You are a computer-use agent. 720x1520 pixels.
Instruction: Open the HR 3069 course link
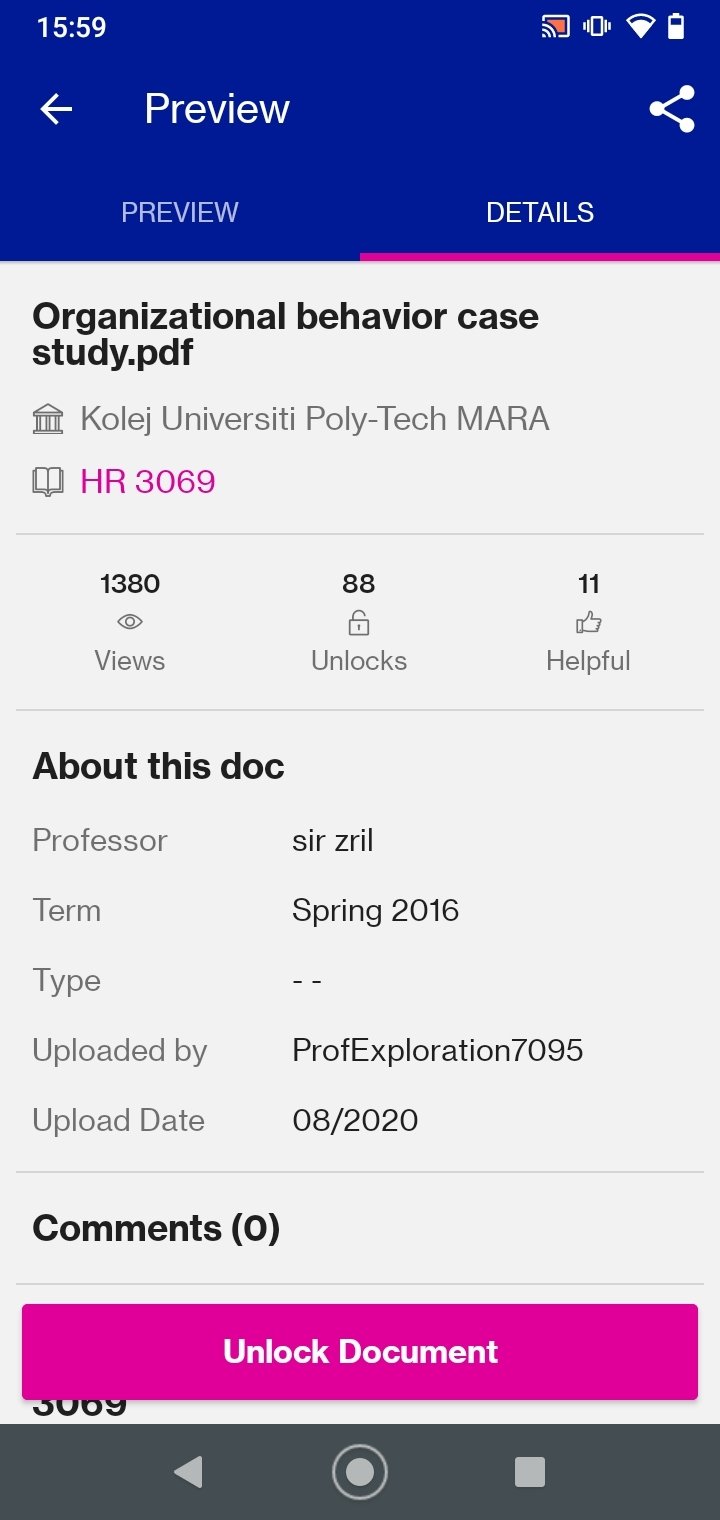tap(148, 481)
